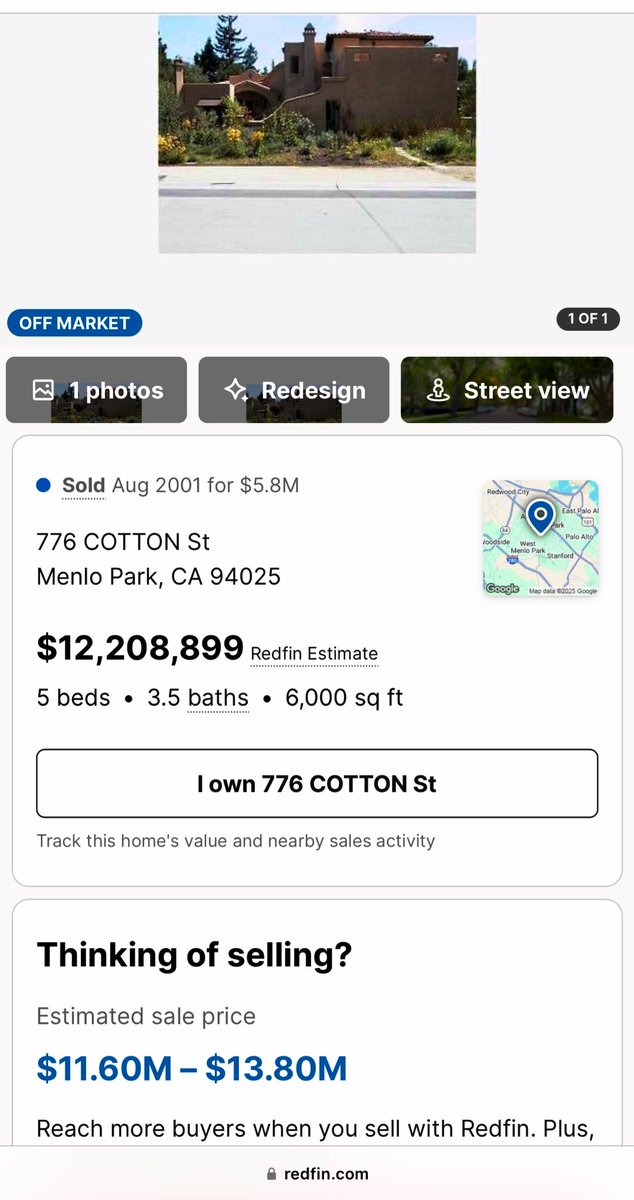View the 1 photos gallery

(x=97, y=390)
